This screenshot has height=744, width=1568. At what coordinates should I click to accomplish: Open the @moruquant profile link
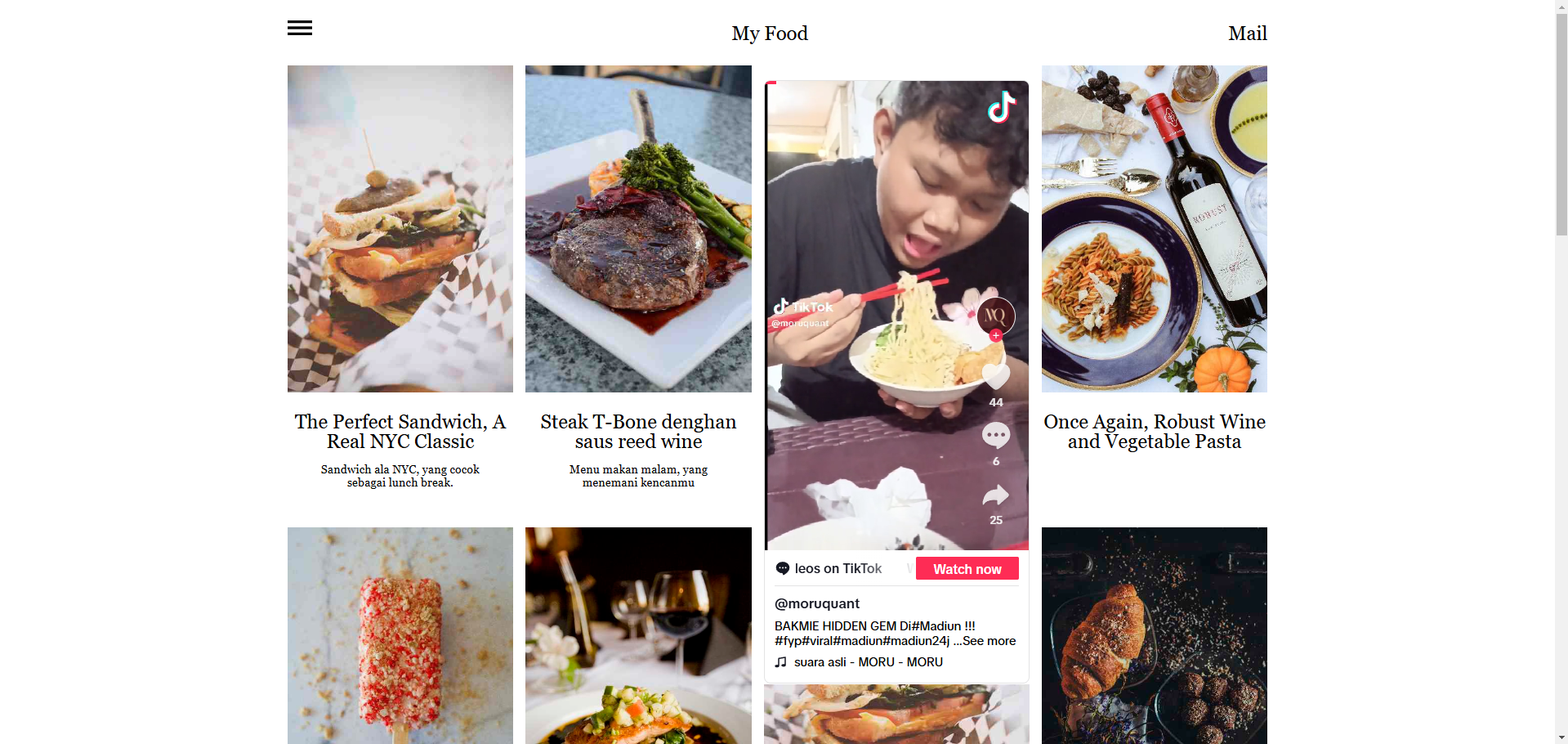[816, 603]
